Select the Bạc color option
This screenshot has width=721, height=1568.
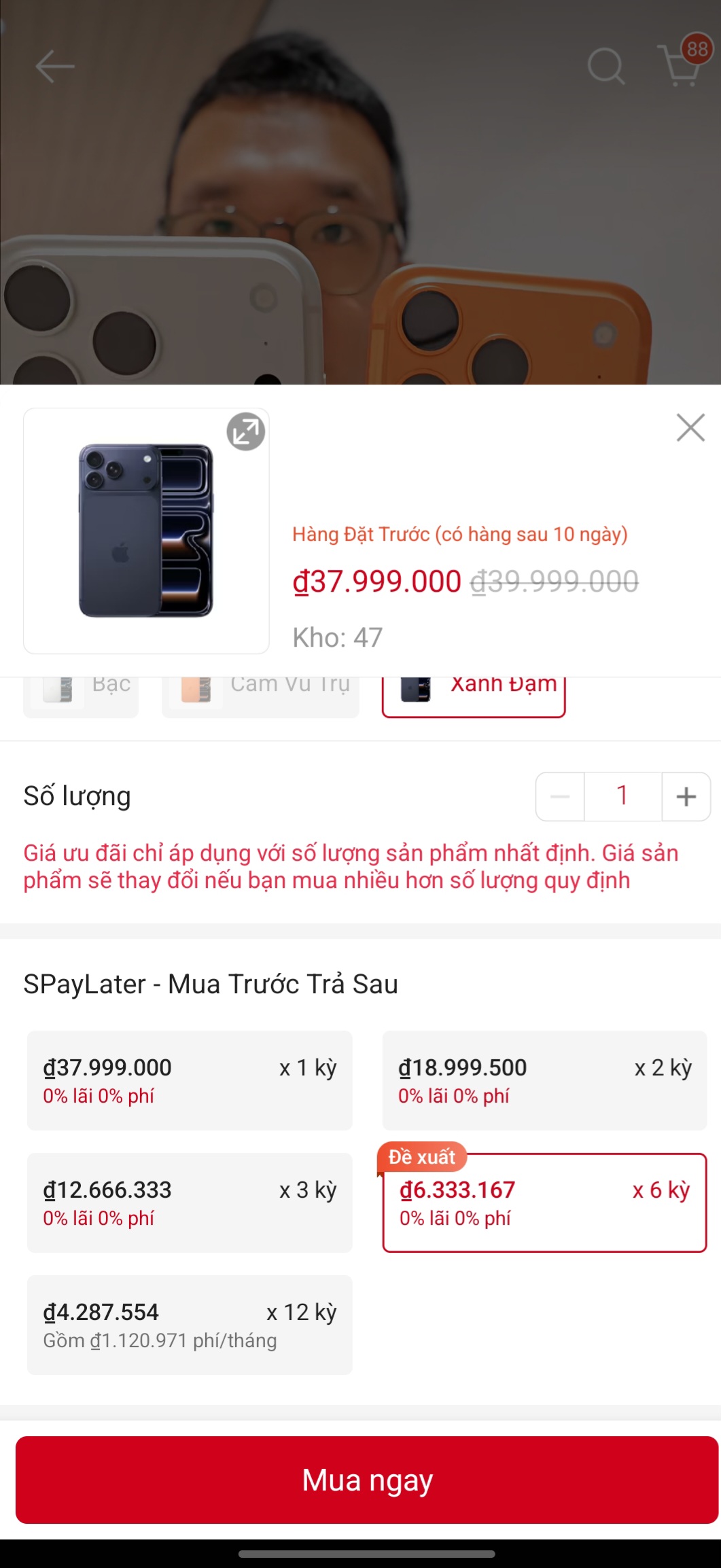click(81, 694)
